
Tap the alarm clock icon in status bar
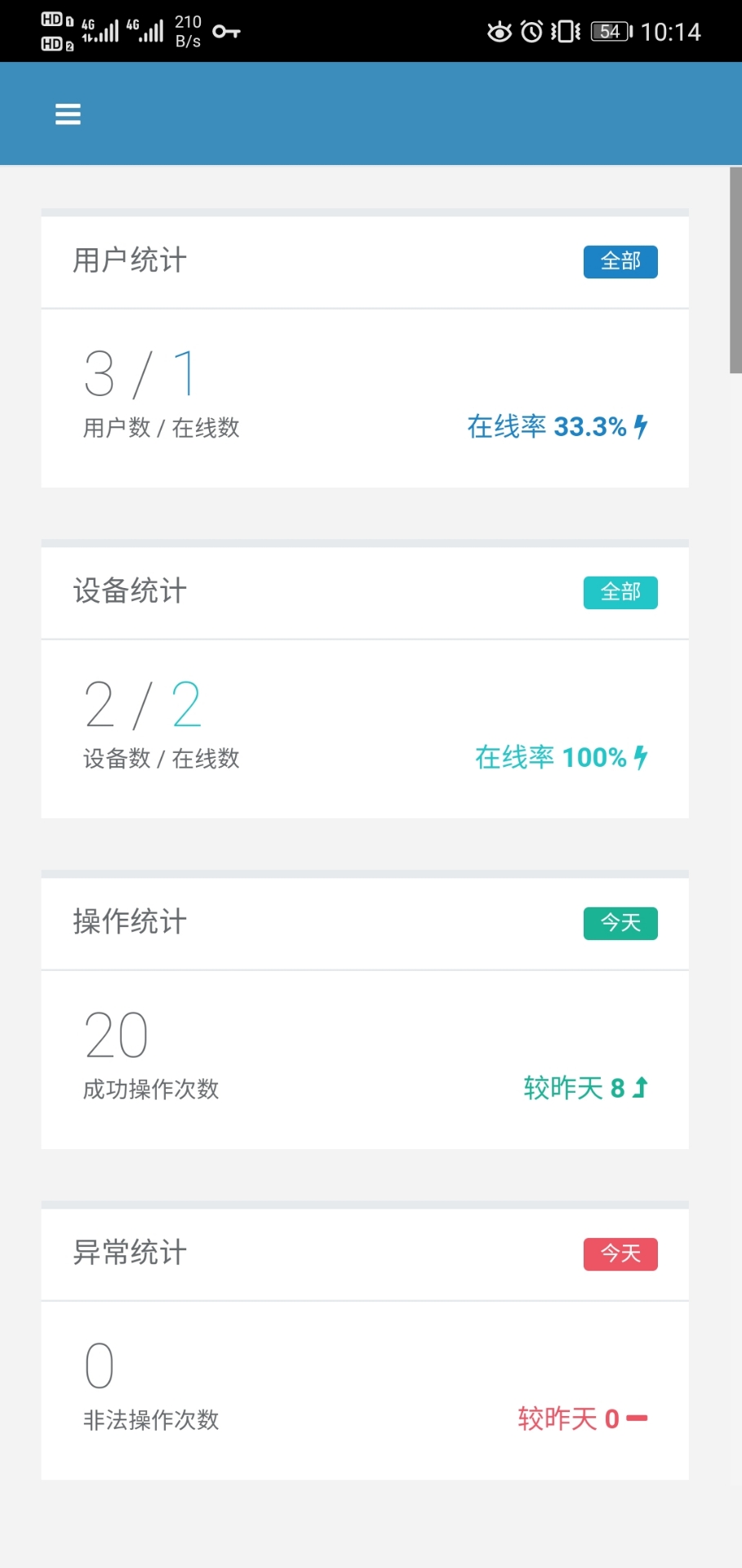531,31
